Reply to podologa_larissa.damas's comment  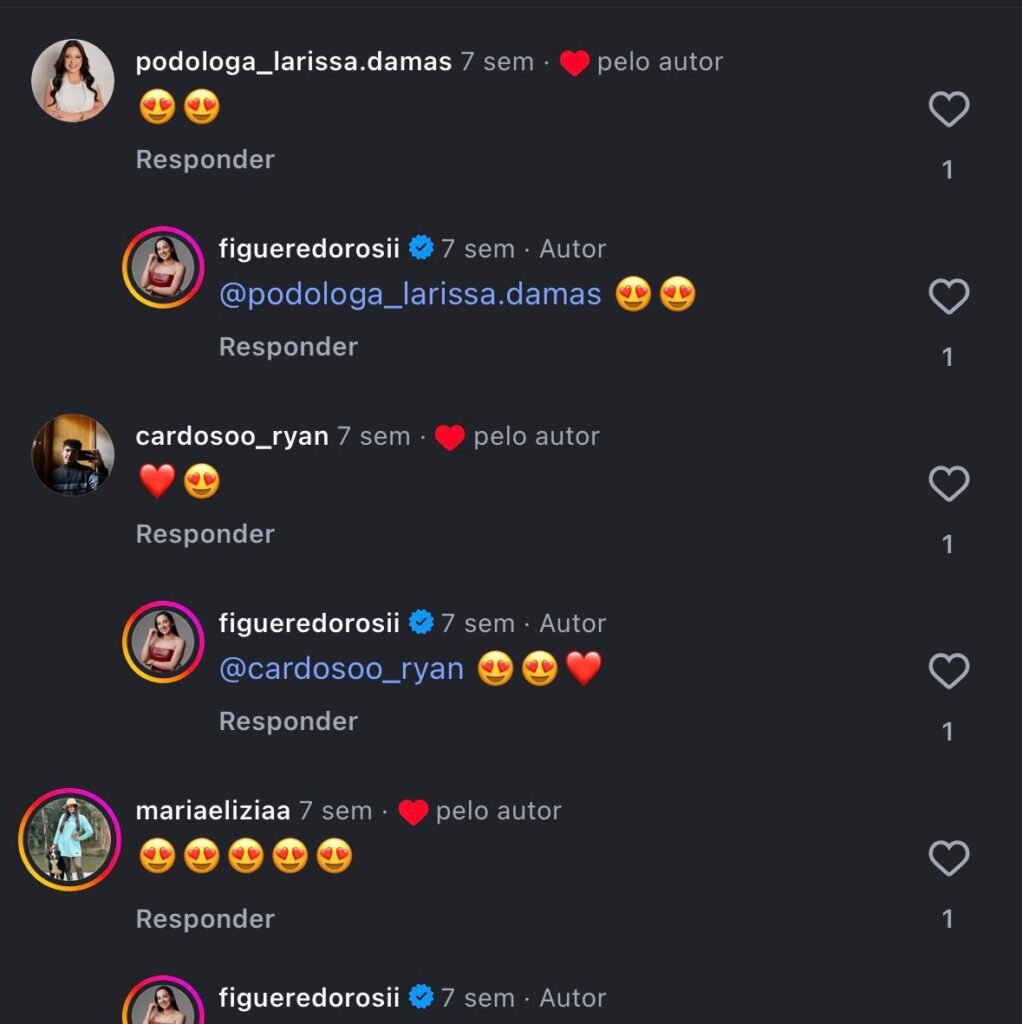[205, 160]
